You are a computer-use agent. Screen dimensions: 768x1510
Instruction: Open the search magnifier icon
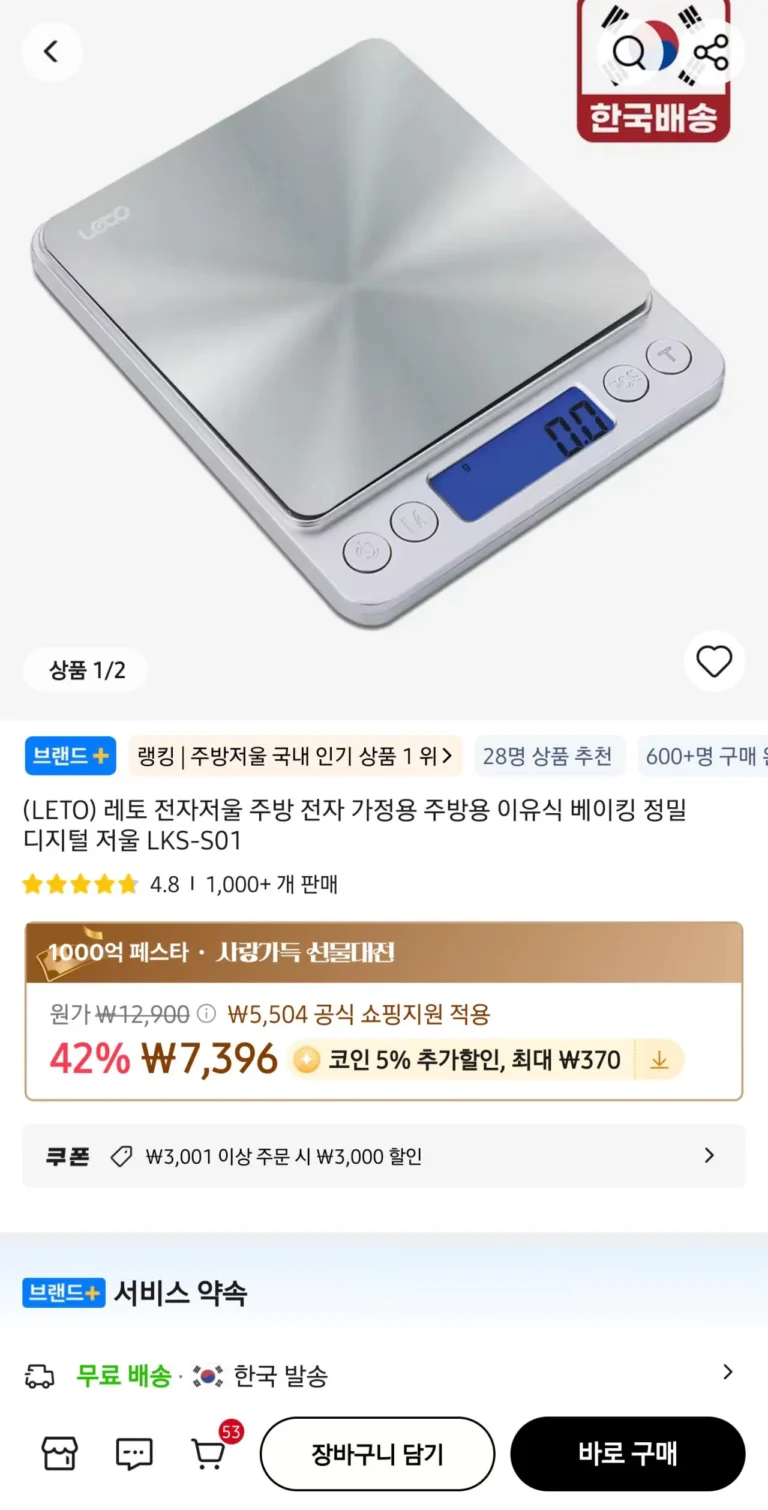(x=629, y=52)
